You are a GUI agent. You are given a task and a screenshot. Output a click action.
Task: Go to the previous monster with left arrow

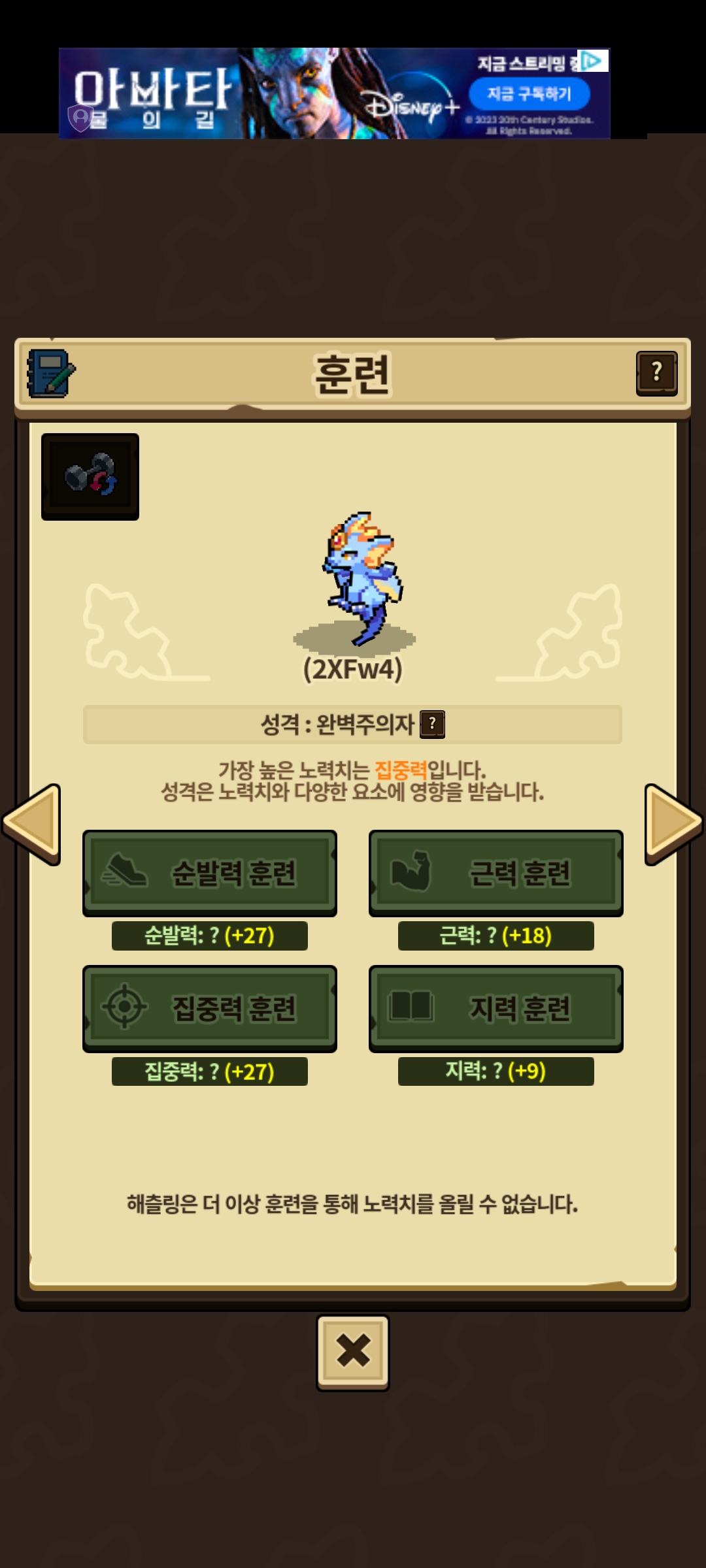click(x=33, y=824)
